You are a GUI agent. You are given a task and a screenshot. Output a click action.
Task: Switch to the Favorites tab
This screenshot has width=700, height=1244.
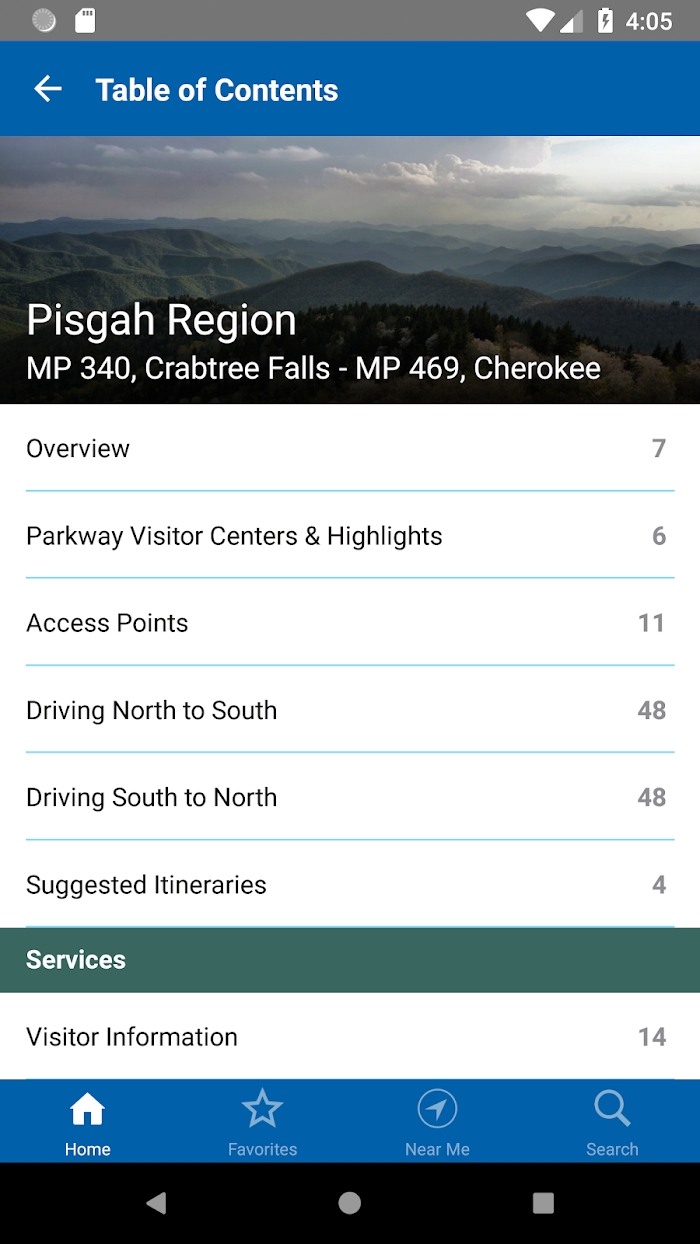[262, 1122]
